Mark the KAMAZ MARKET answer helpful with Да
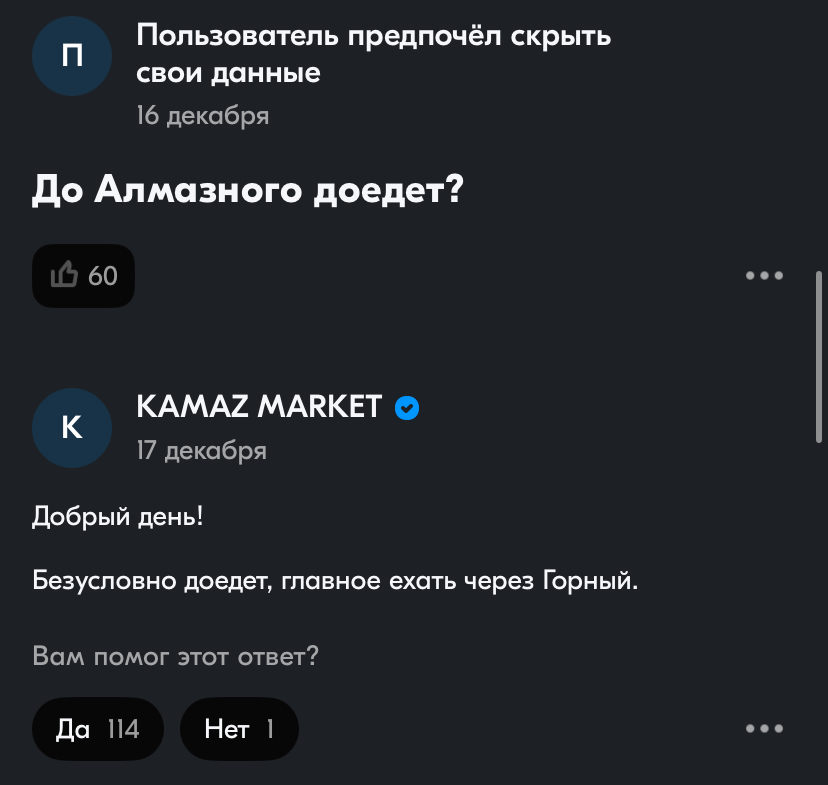 click(x=97, y=729)
